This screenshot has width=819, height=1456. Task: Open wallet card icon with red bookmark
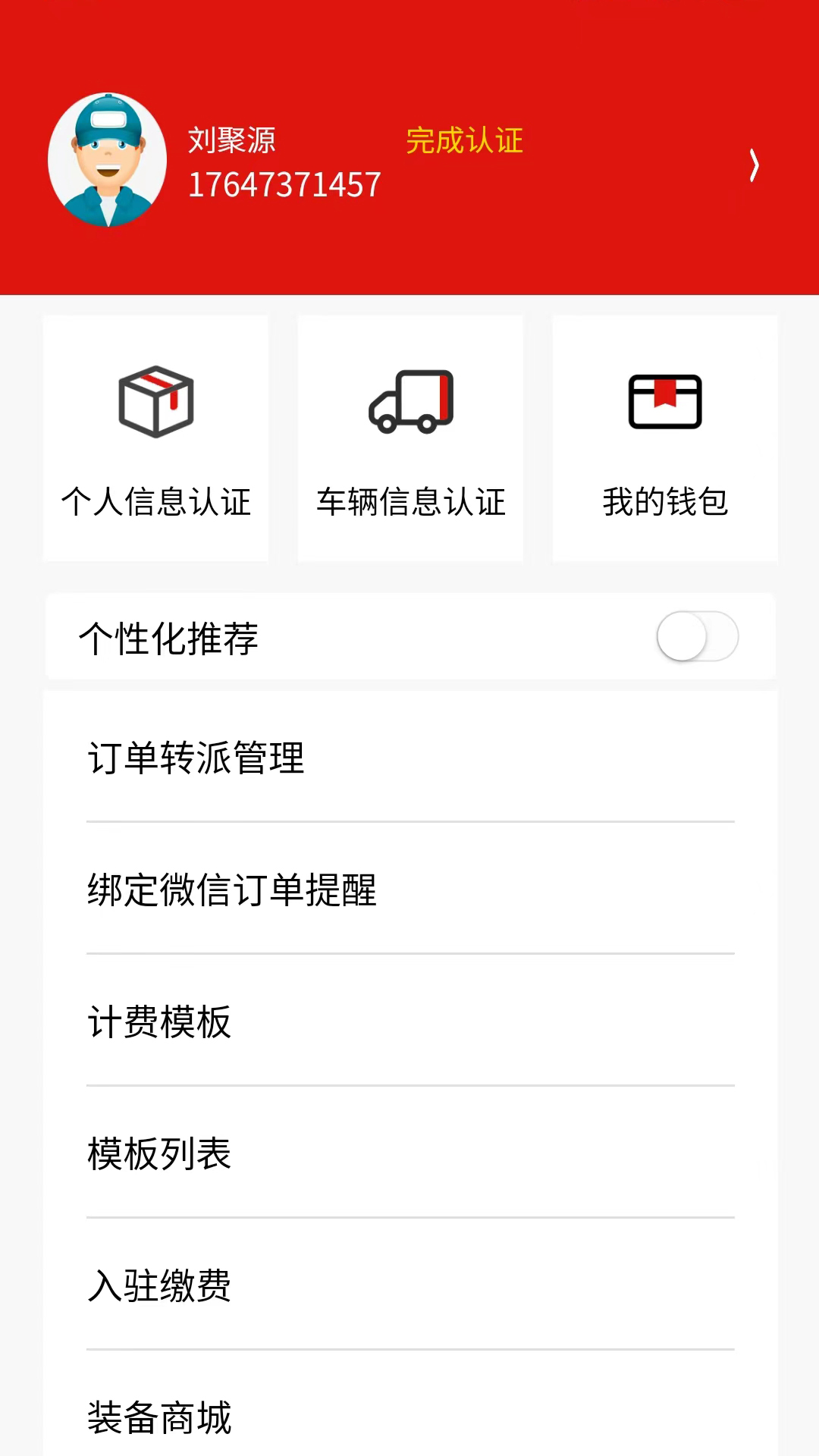pyautogui.click(x=664, y=402)
